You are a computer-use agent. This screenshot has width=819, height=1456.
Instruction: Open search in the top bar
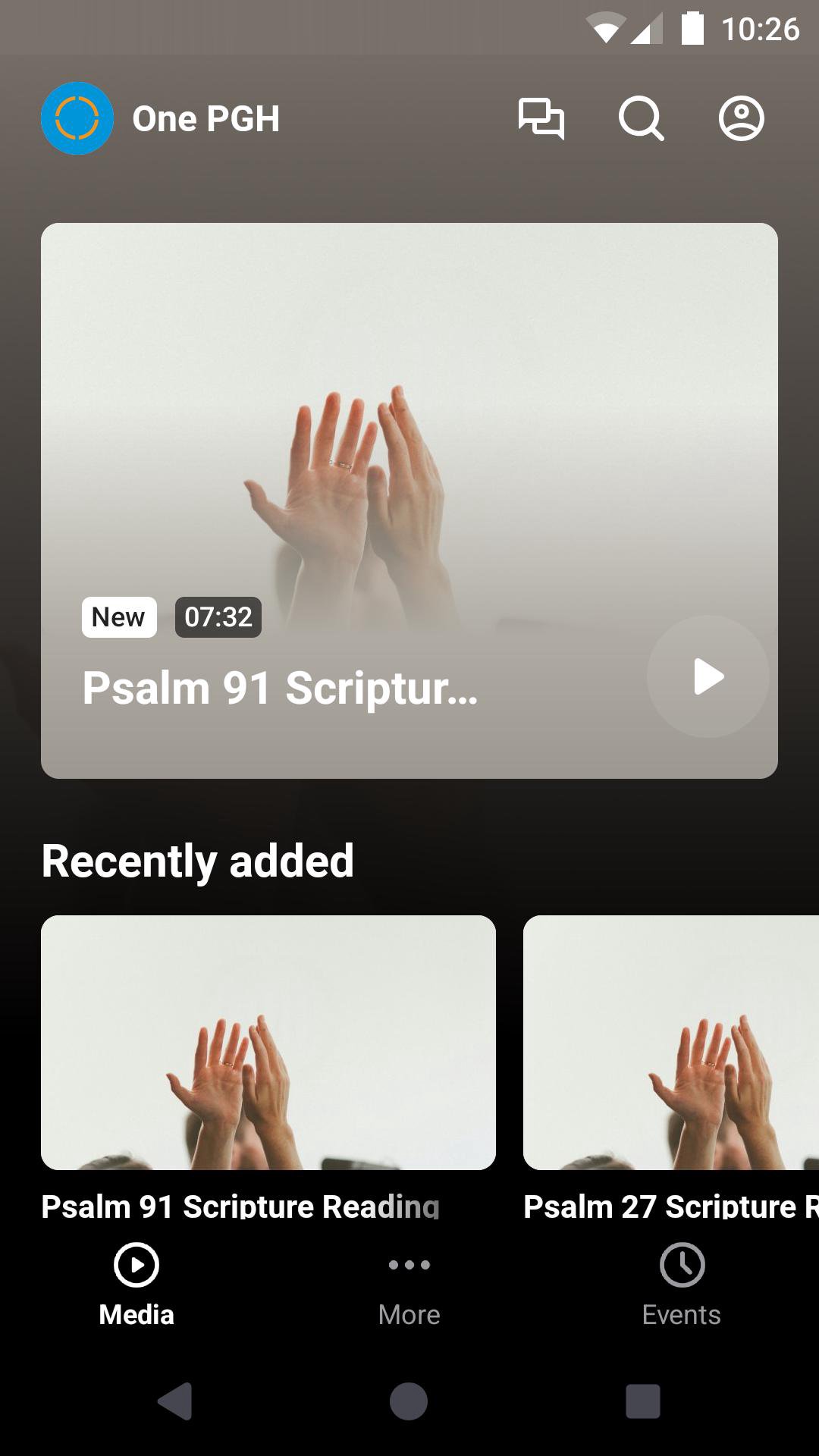click(x=641, y=118)
